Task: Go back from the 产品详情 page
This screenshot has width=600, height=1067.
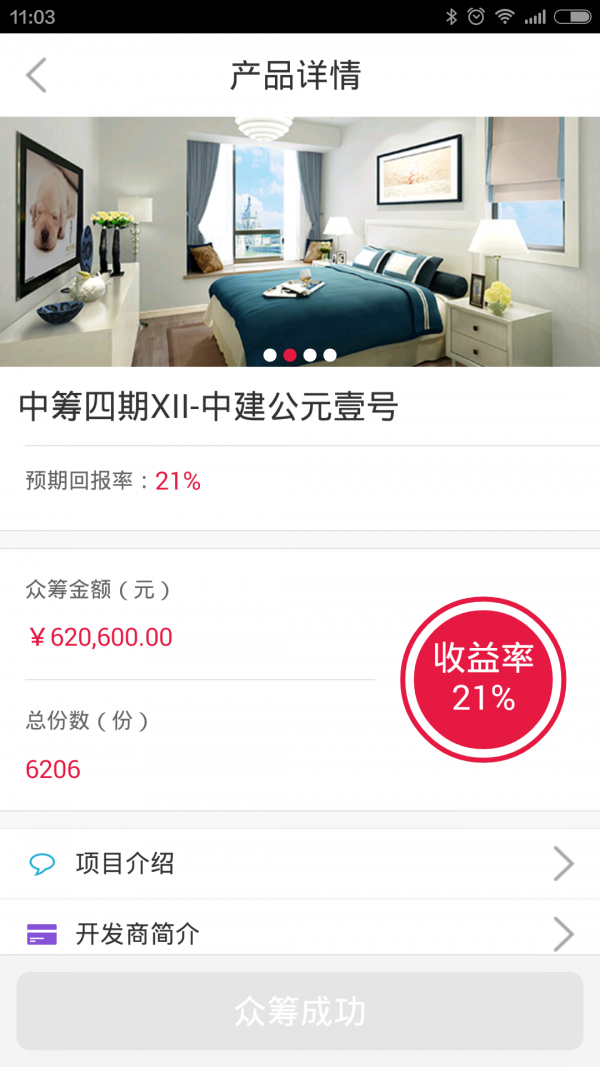Action: pyautogui.click(x=37, y=76)
